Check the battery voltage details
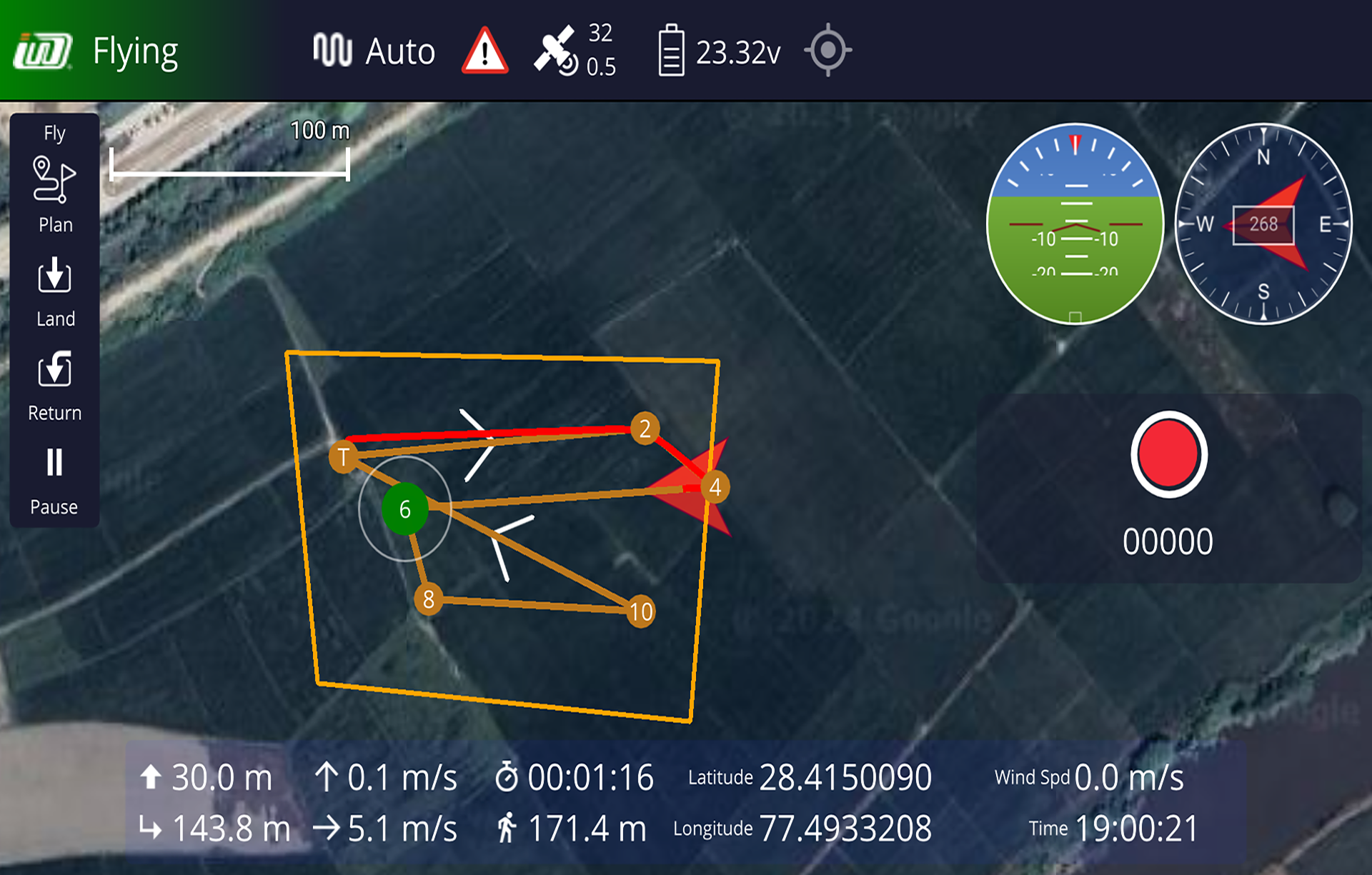This screenshot has height=875, width=1372. click(x=718, y=51)
